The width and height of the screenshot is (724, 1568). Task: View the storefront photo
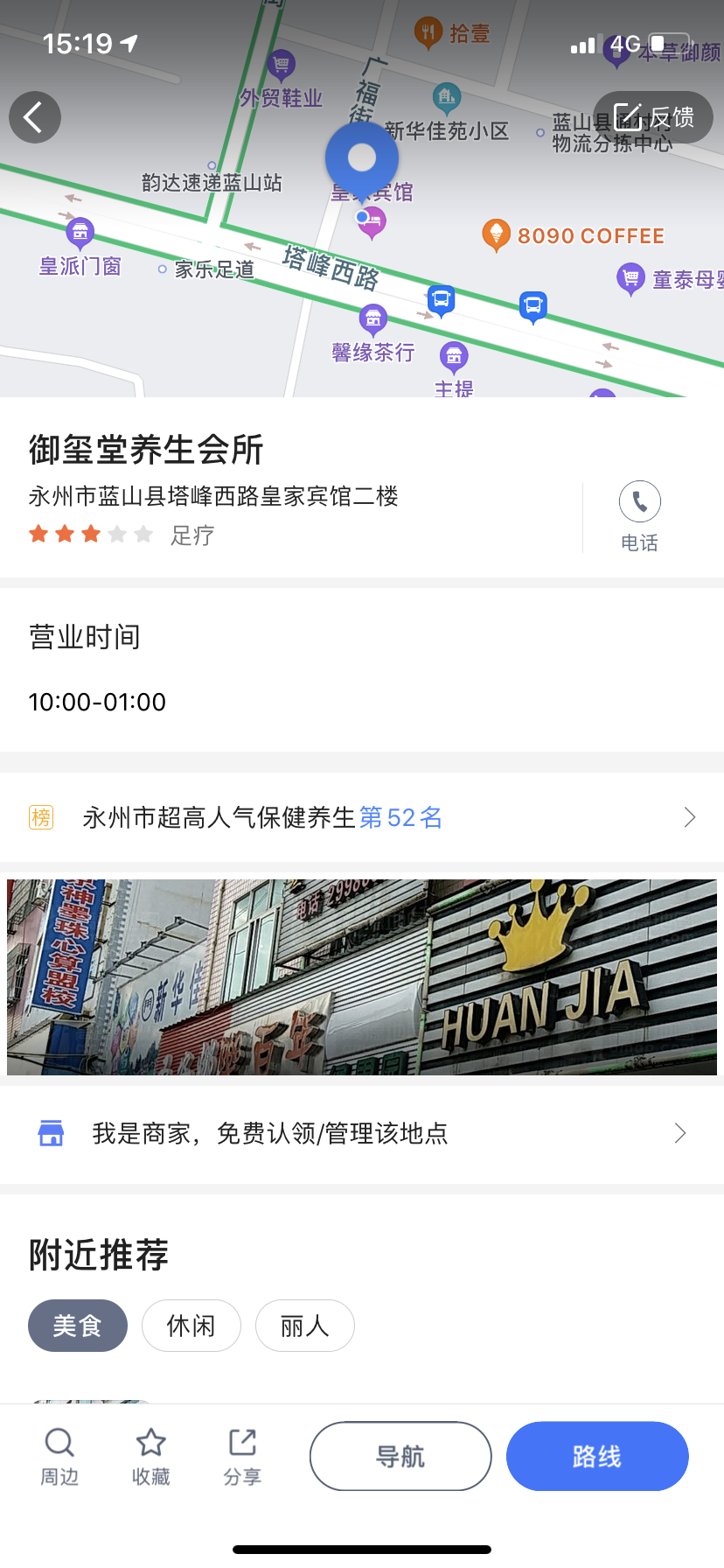[x=362, y=976]
